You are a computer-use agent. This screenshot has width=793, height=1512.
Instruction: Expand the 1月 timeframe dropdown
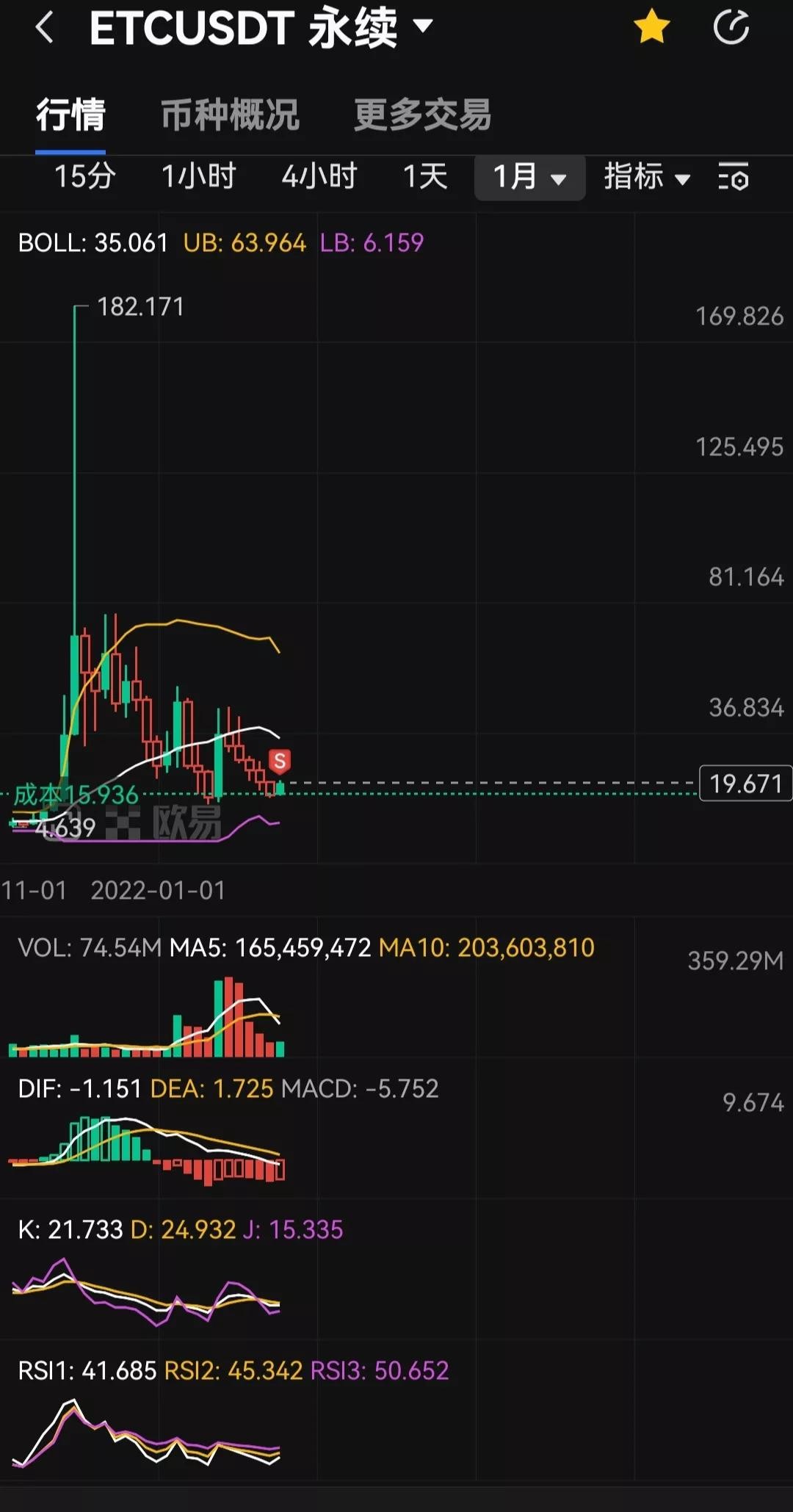point(529,178)
